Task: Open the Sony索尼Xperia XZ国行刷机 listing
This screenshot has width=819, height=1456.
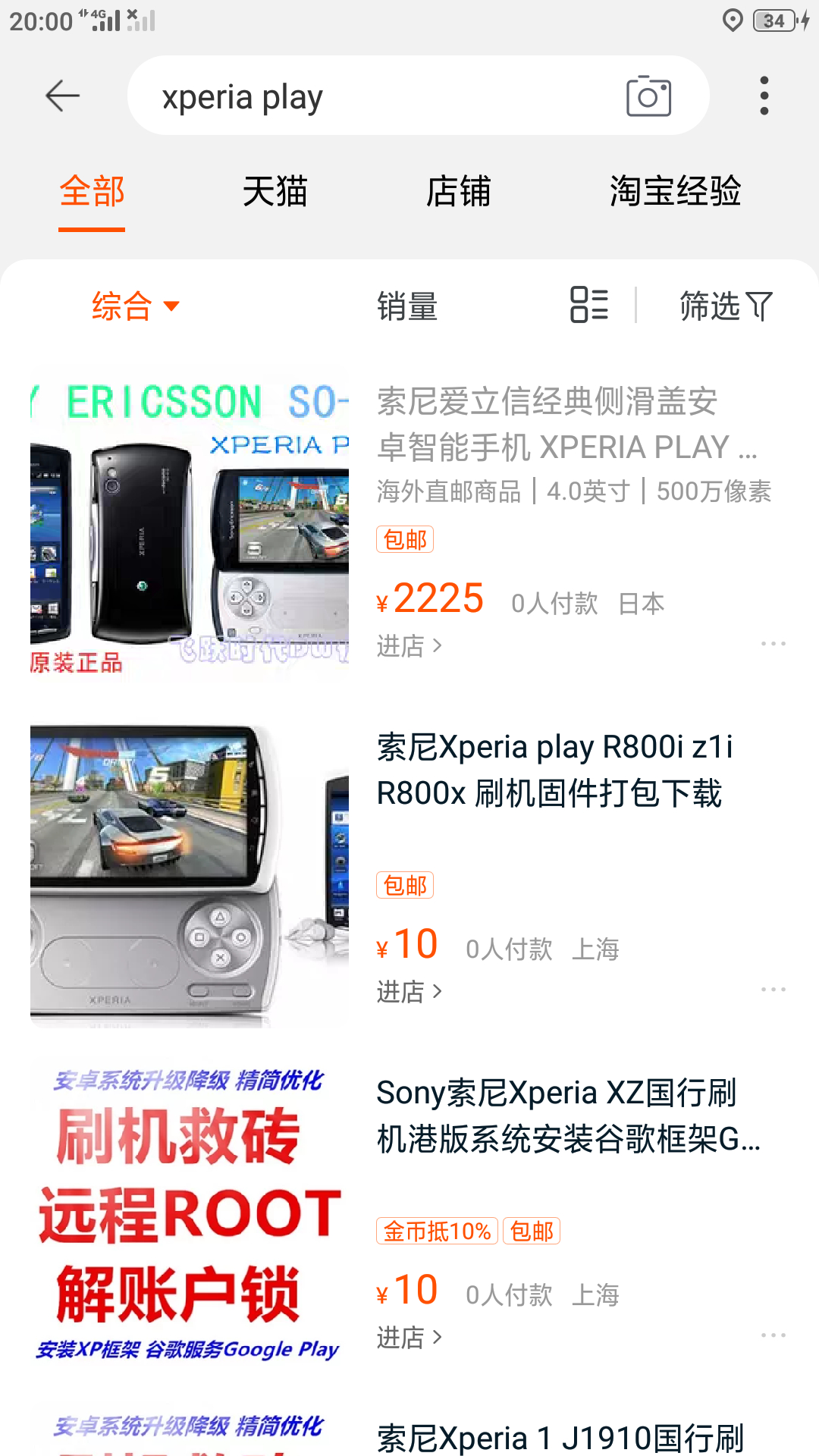Action: coord(569,1116)
